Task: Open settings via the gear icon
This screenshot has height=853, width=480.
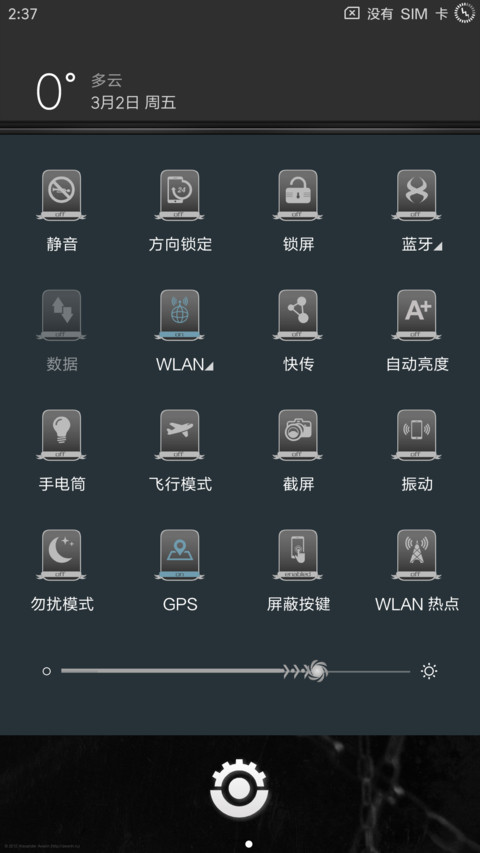Action: pos(239,789)
